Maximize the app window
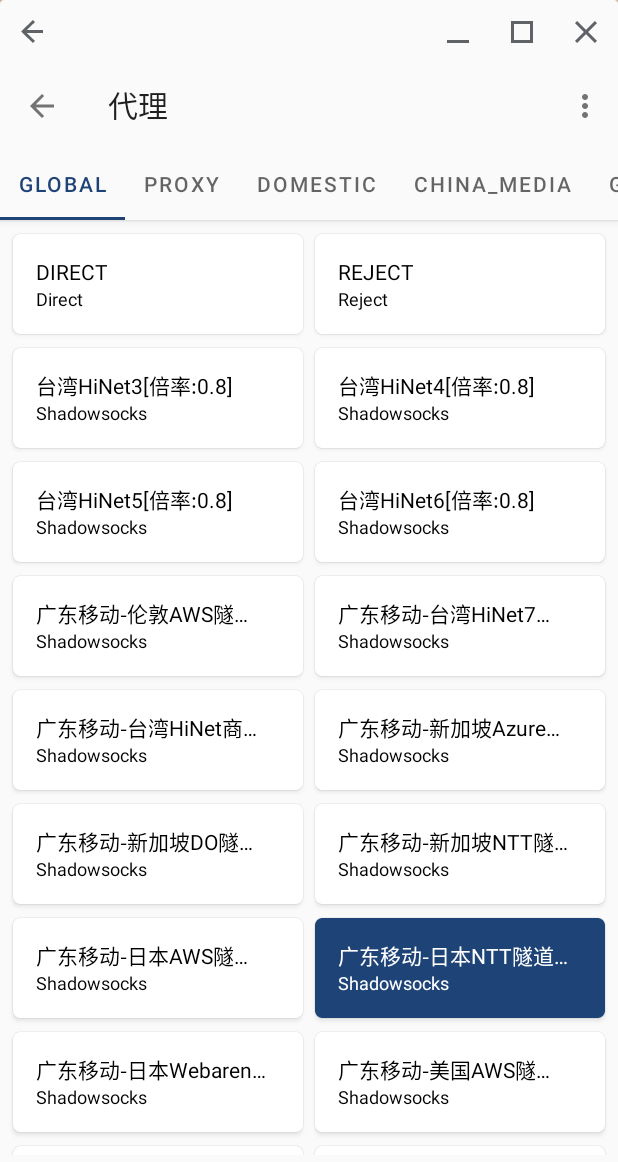 click(522, 32)
